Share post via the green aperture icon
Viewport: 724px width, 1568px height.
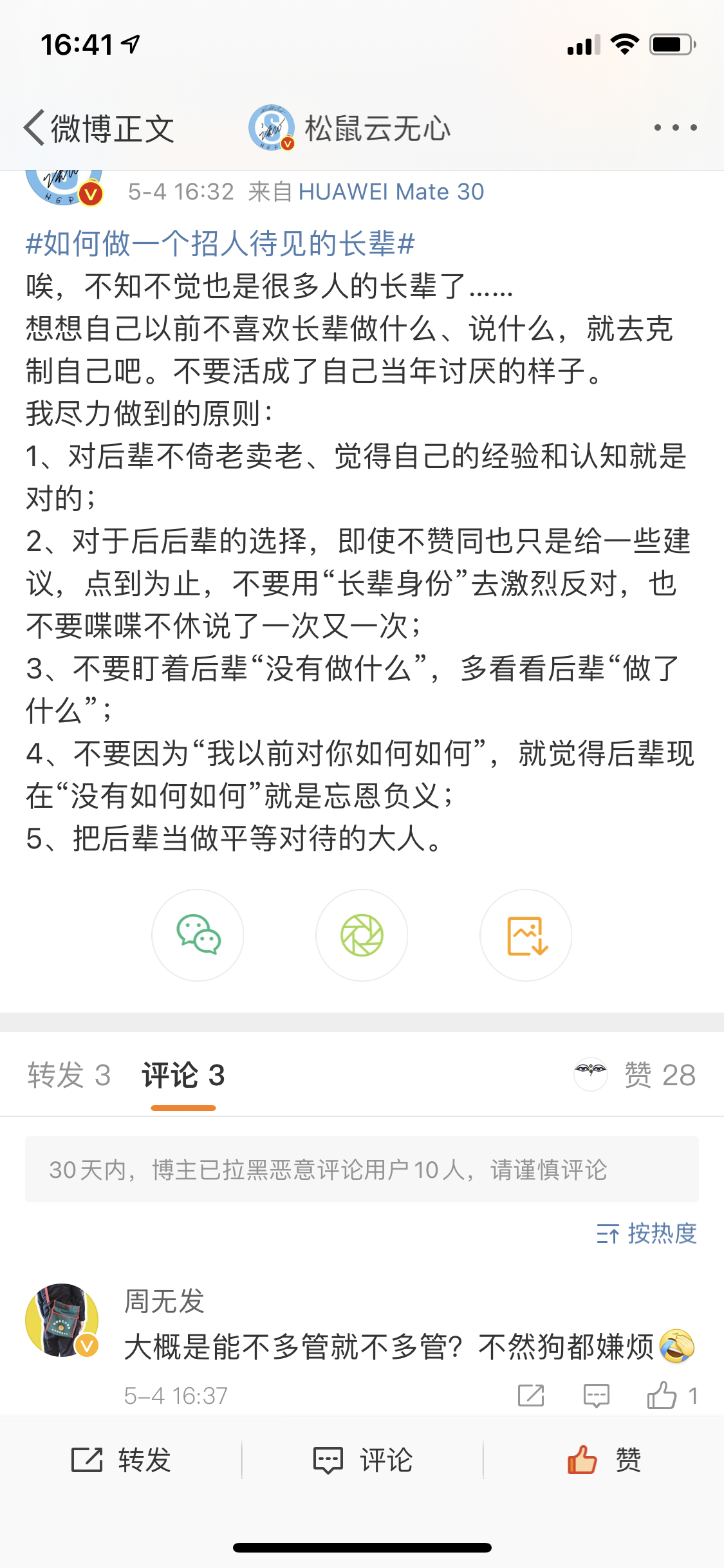pyautogui.click(x=362, y=935)
